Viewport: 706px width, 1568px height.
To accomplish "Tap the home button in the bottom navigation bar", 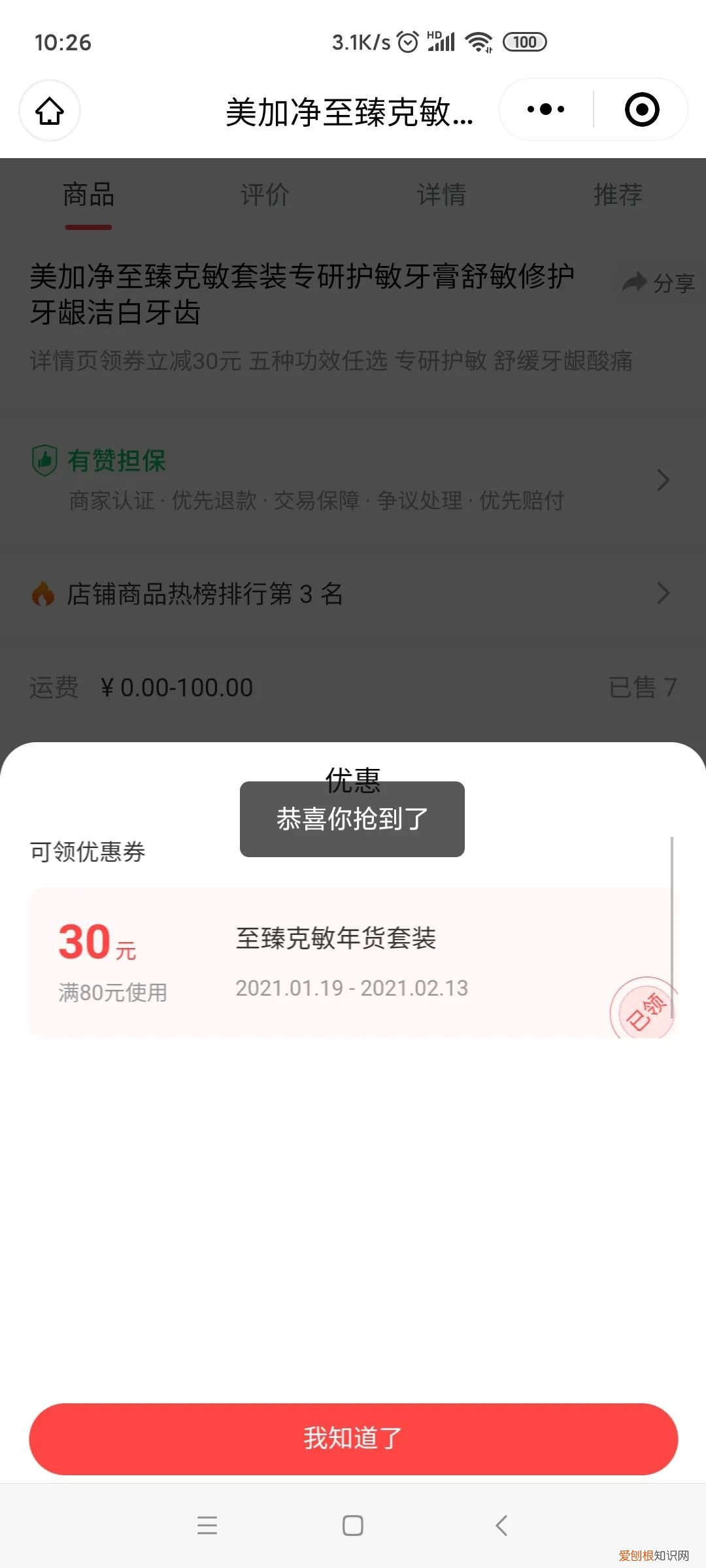I will click(x=352, y=1527).
